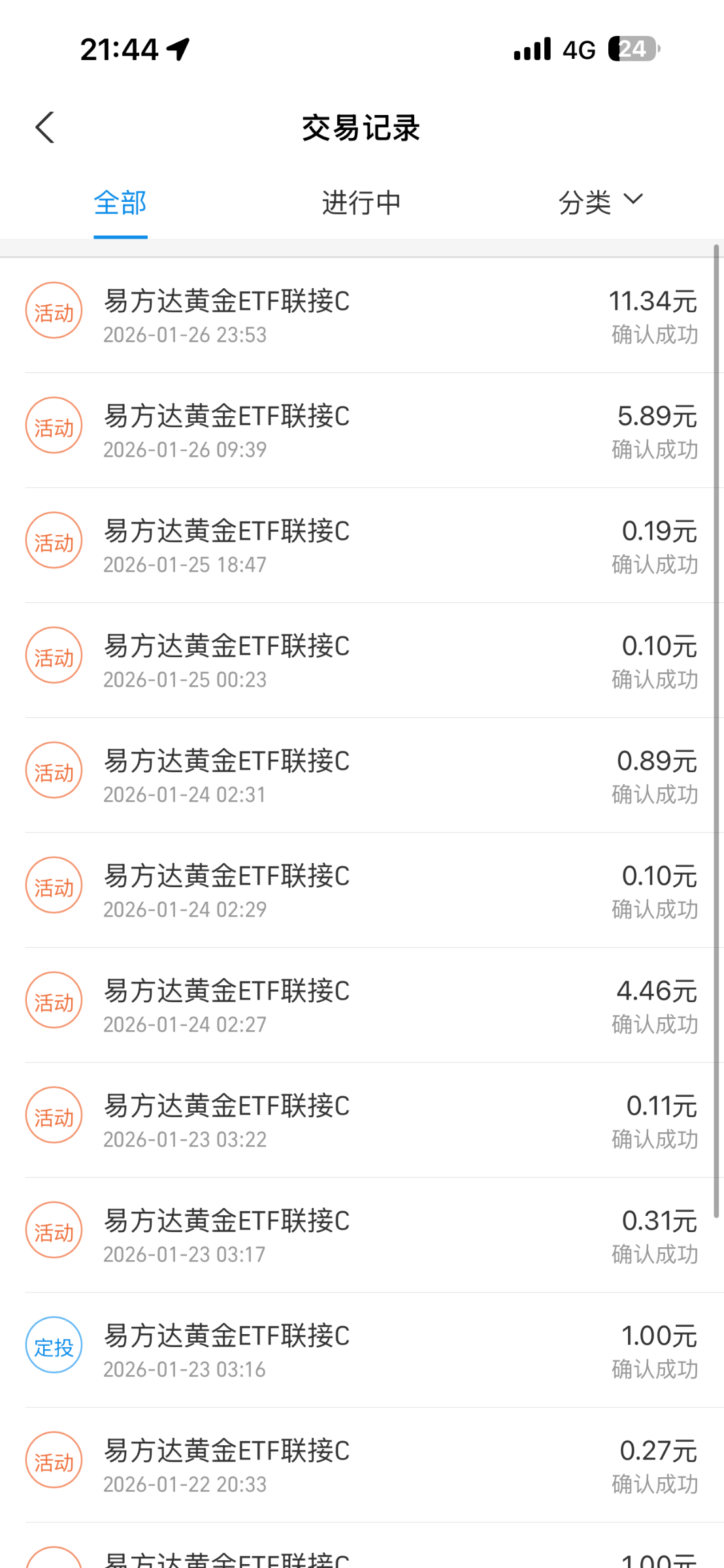Open the 0.31元 transaction record
This screenshot has height=1568, width=724.
(361, 1236)
